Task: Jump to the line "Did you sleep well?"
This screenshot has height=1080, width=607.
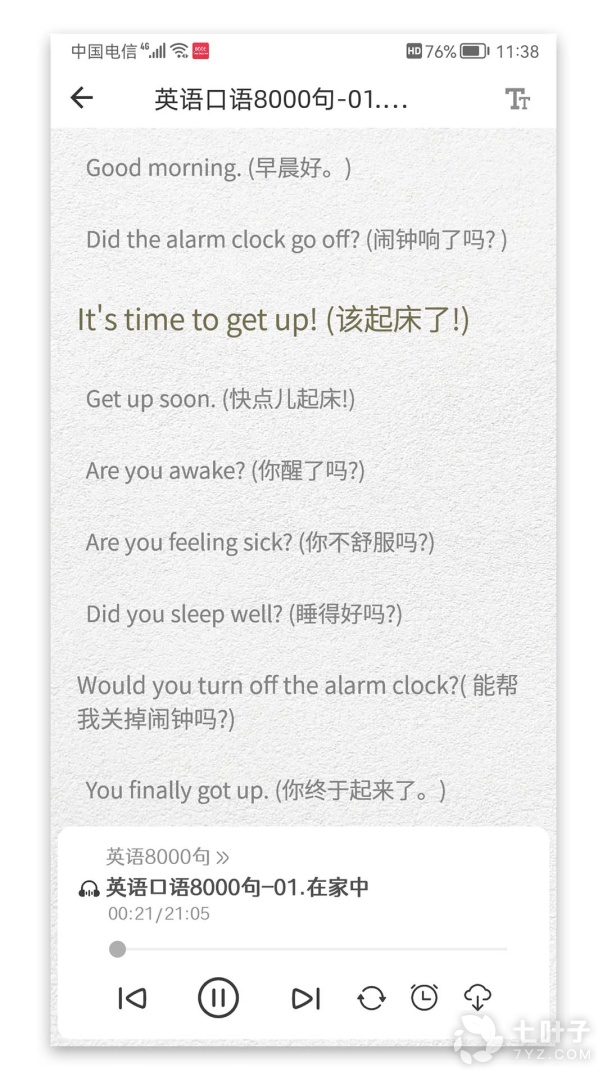Action: (x=244, y=614)
